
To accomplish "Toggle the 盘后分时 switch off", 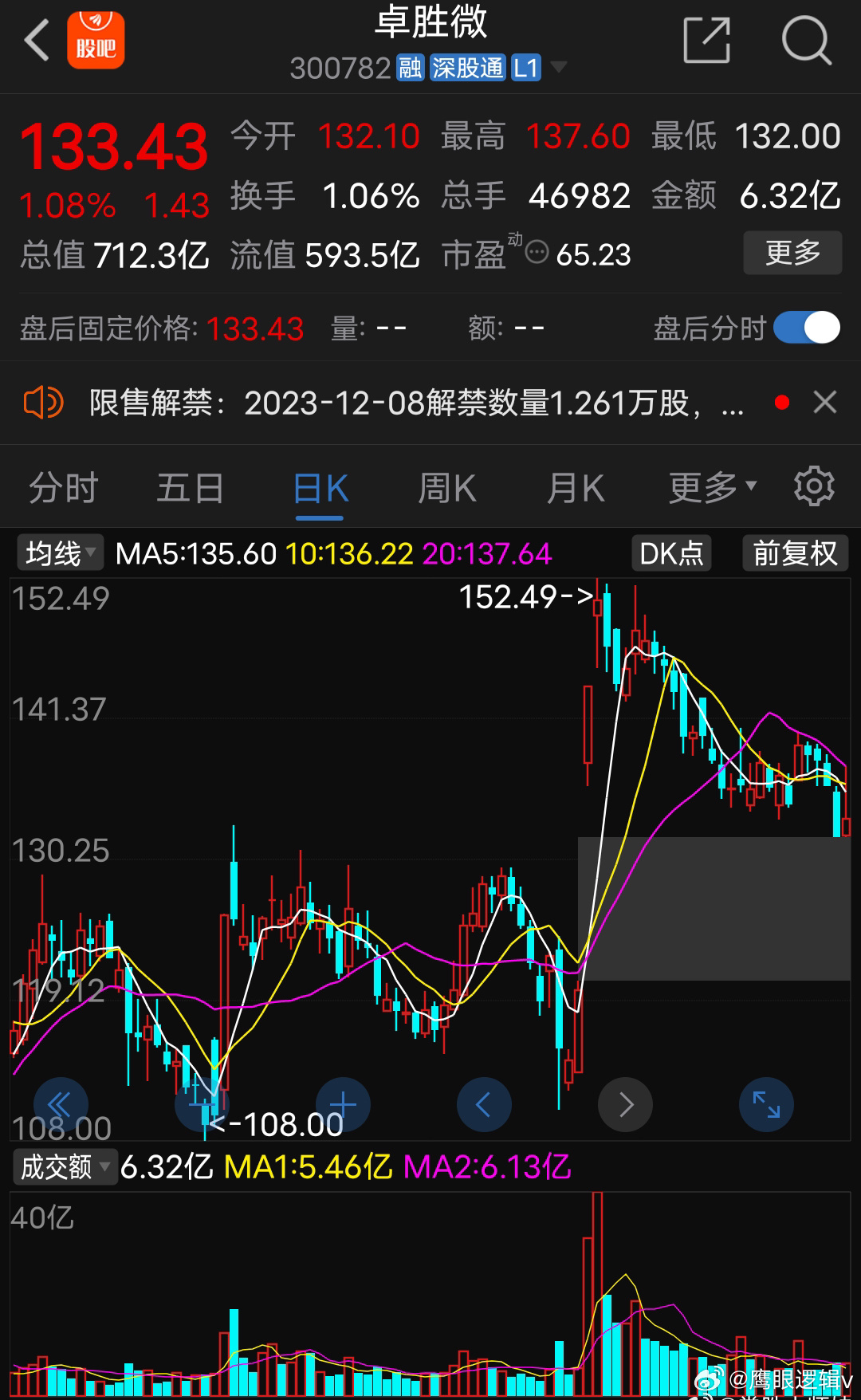I will pos(807,328).
